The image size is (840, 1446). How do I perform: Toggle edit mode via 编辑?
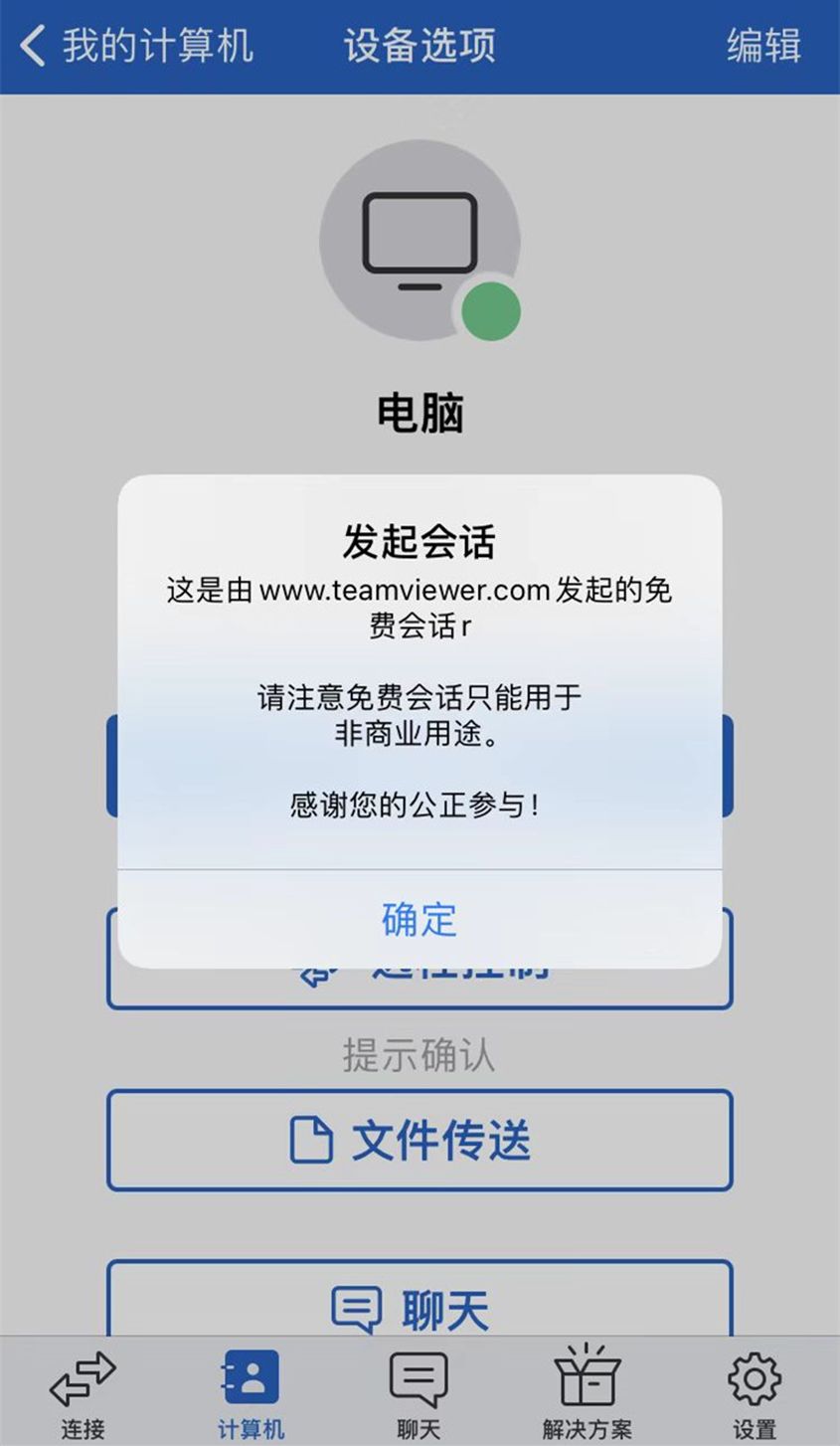(764, 47)
